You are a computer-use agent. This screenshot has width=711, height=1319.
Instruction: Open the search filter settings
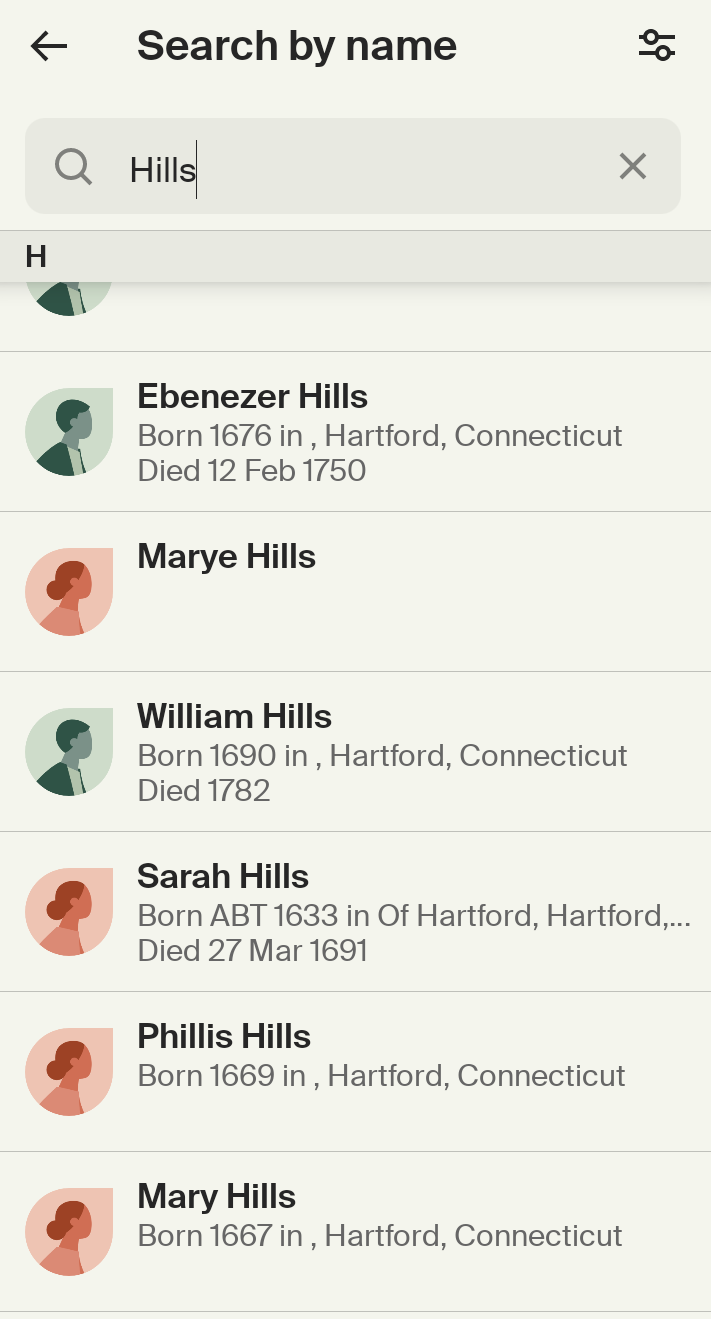[657, 46]
